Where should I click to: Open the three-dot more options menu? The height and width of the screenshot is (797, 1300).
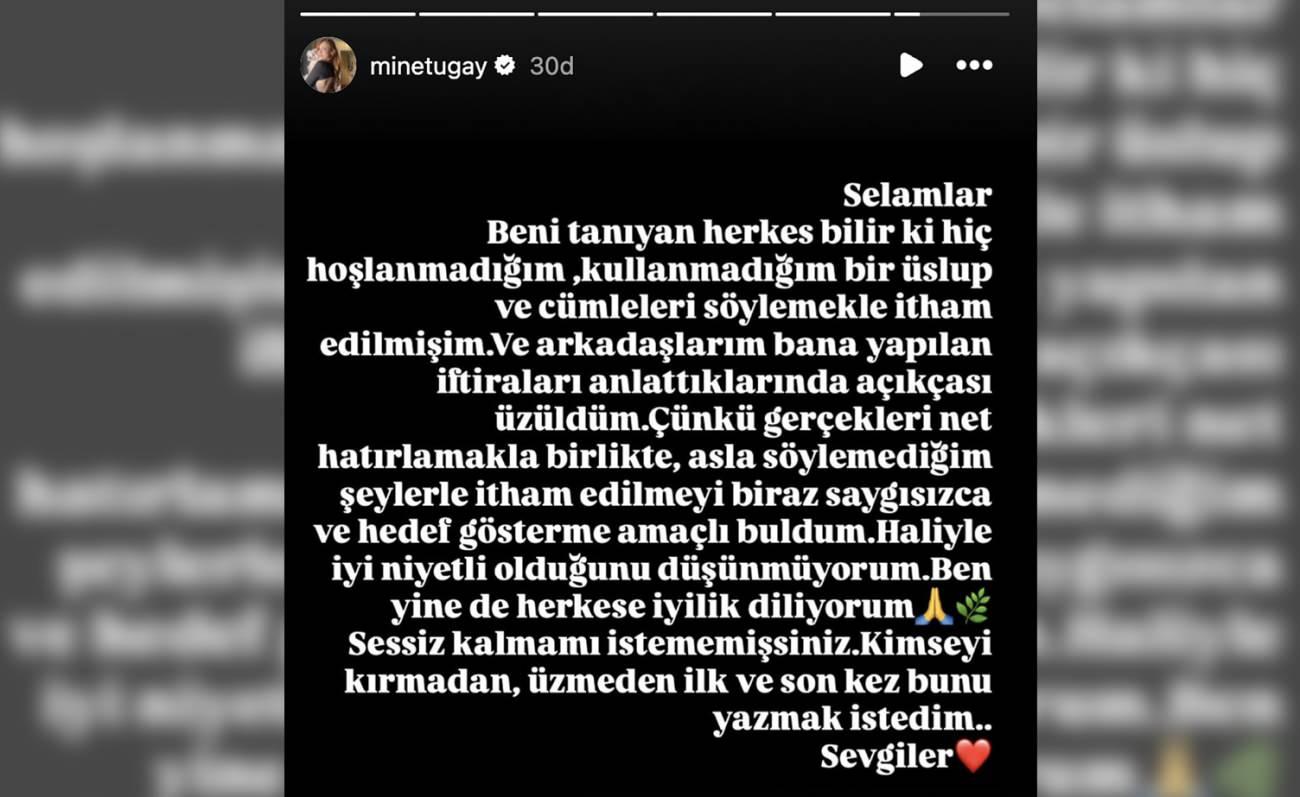pyautogui.click(x=973, y=65)
